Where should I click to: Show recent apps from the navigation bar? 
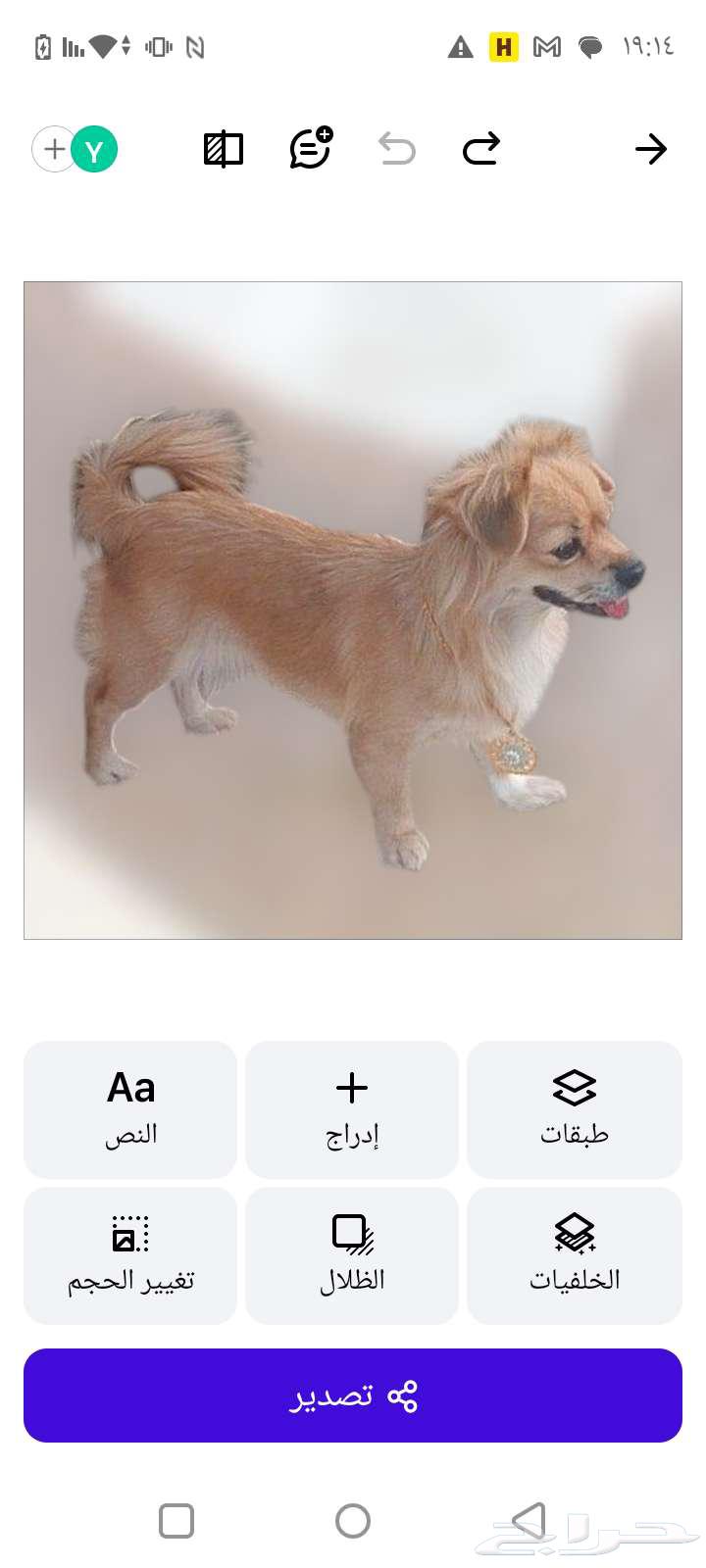click(x=176, y=1521)
